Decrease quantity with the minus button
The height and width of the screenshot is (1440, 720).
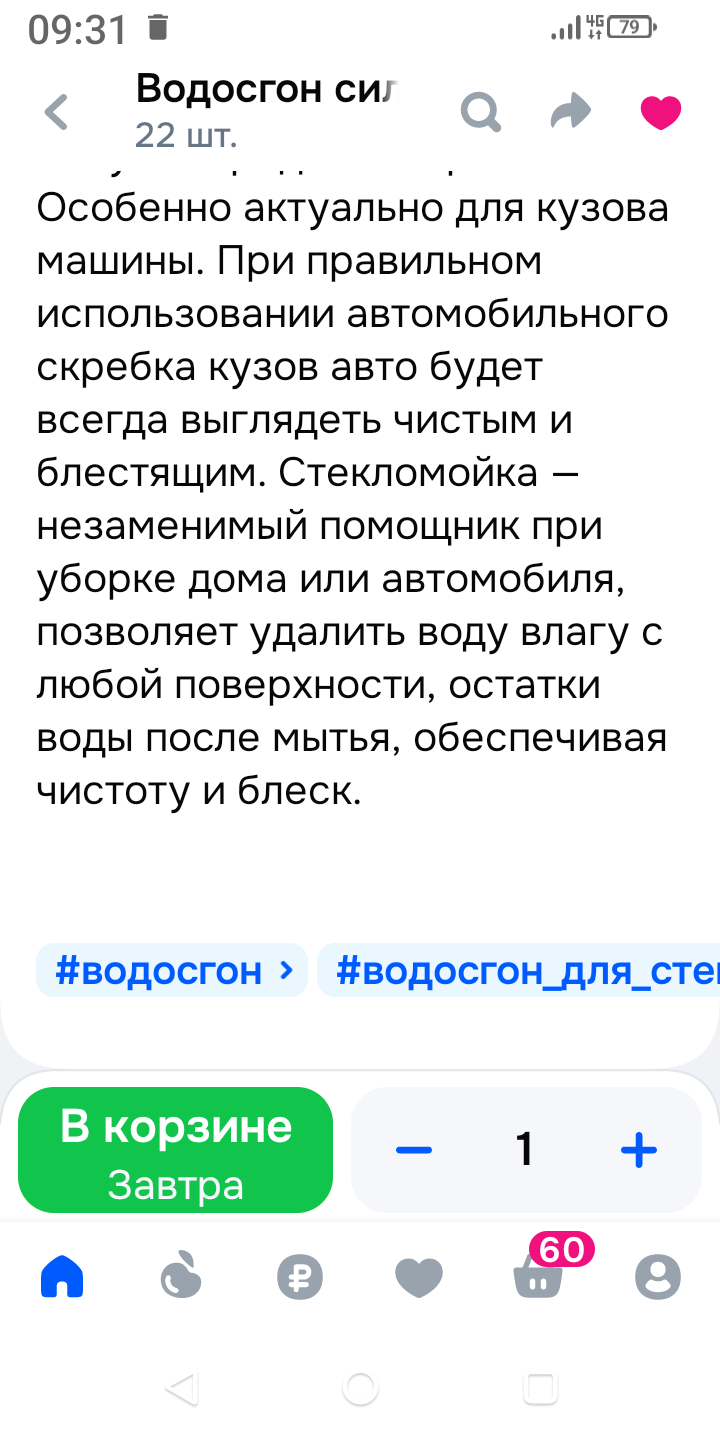(413, 1150)
